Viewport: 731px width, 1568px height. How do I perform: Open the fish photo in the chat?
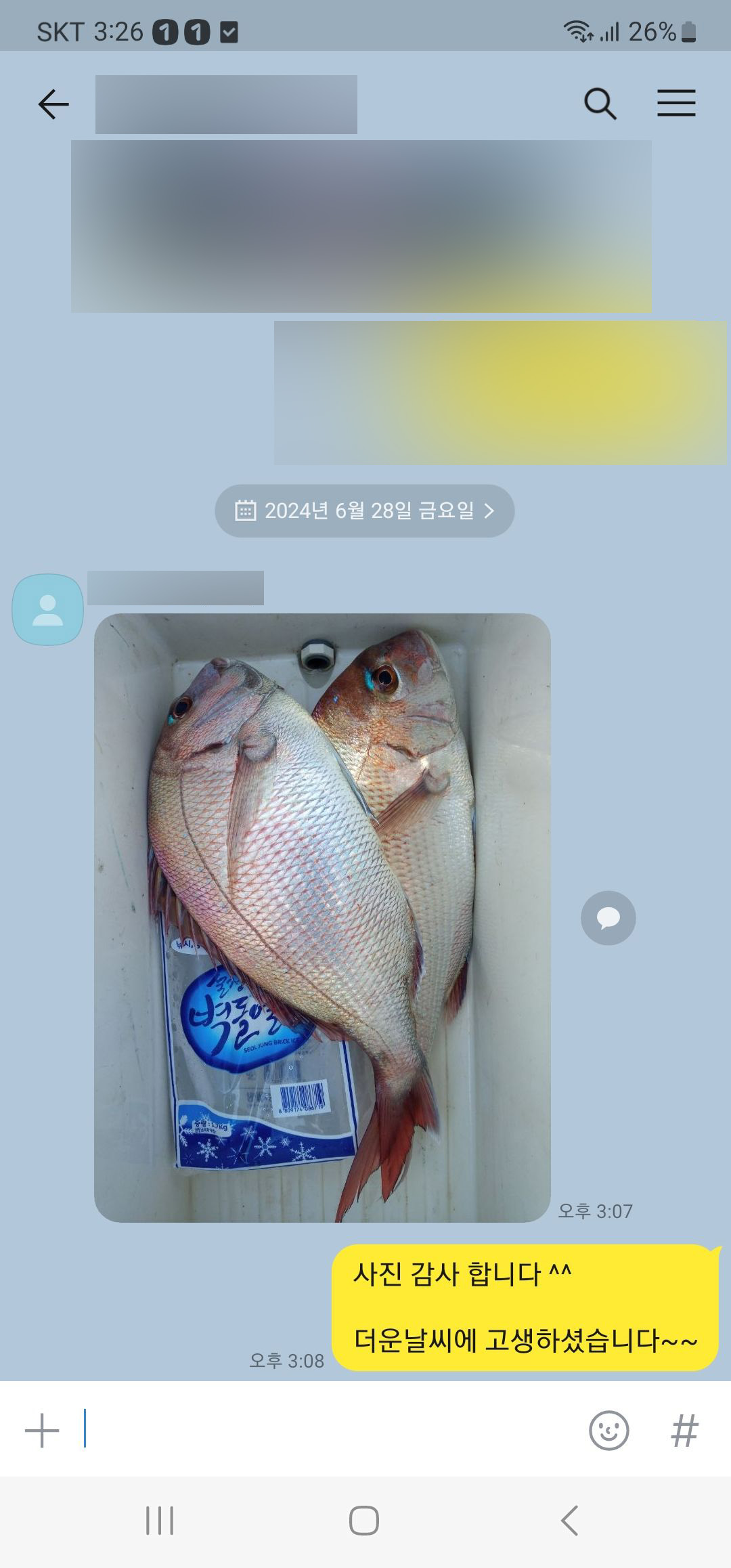pos(322,917)
